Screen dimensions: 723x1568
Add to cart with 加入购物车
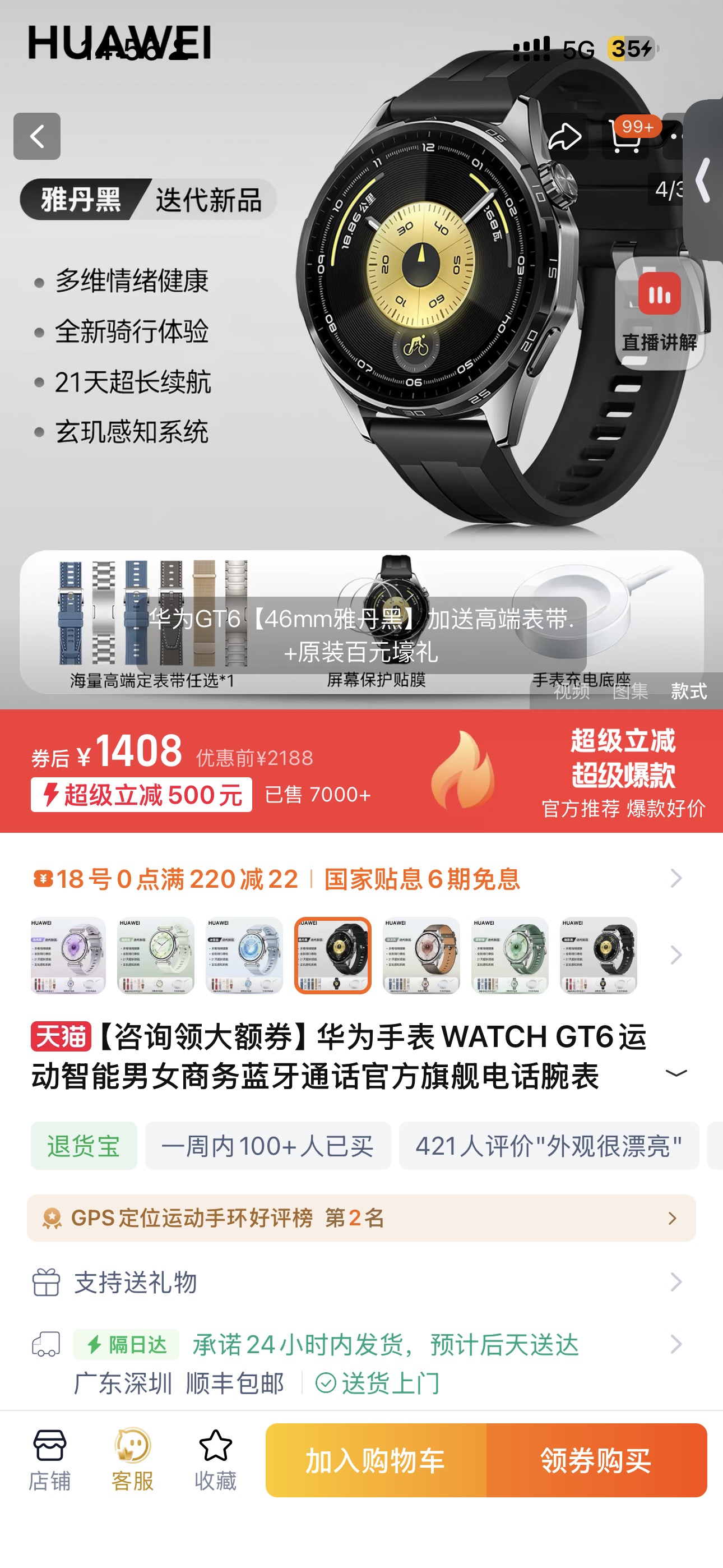pyautogui.click(x=376, y=1460)
